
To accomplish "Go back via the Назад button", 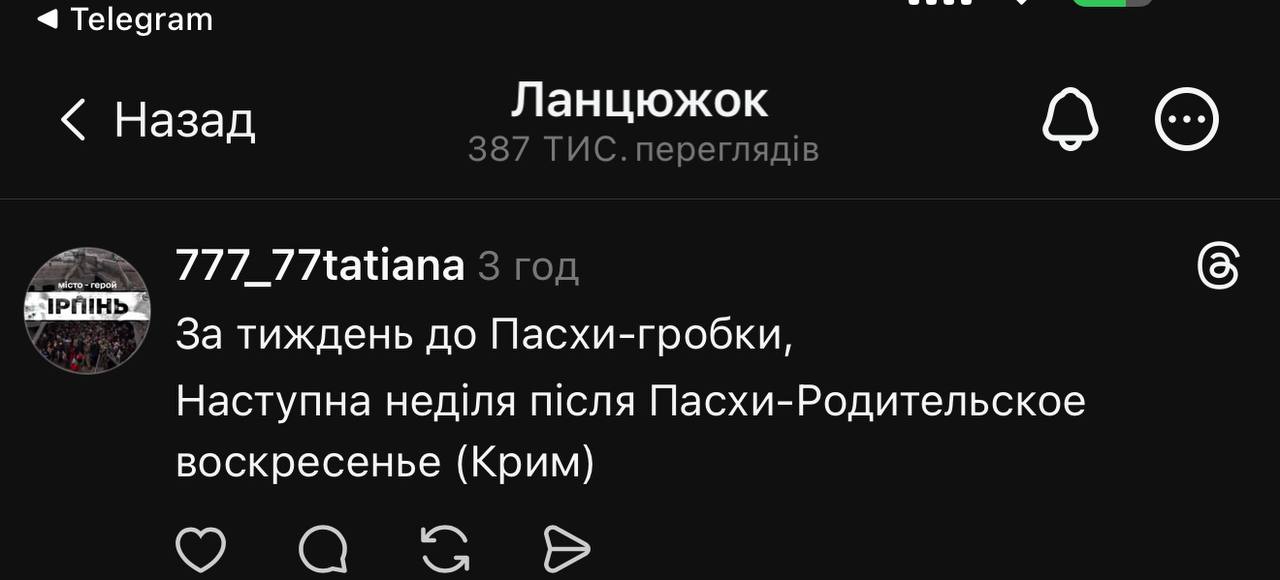I will (158, 121).
